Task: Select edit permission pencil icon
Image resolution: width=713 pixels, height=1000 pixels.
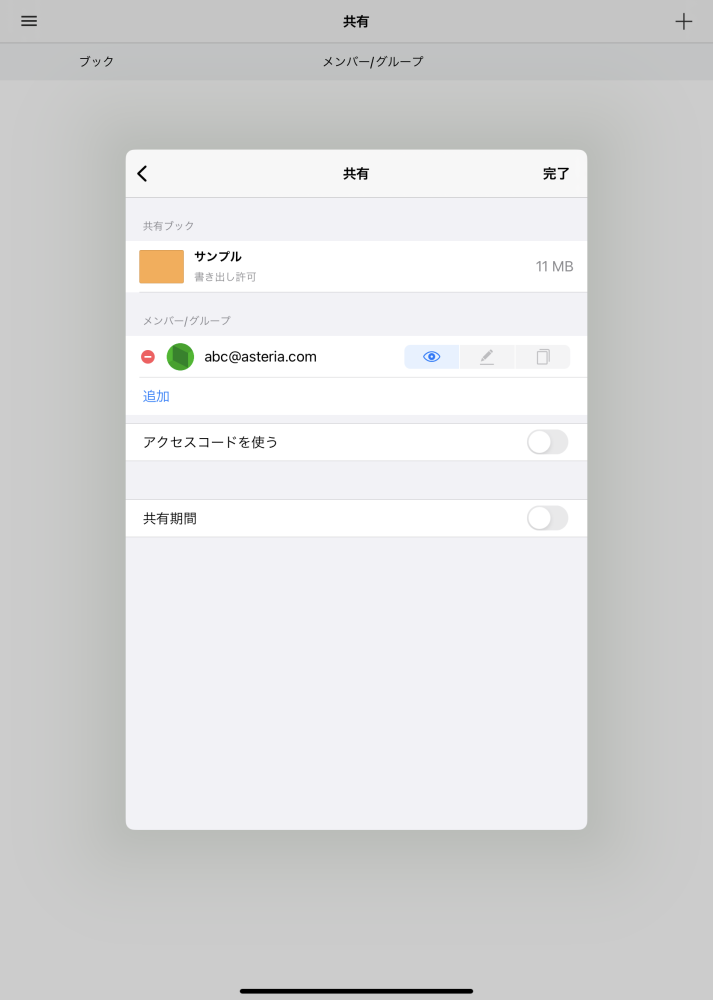Action: [x=487, y=357]
